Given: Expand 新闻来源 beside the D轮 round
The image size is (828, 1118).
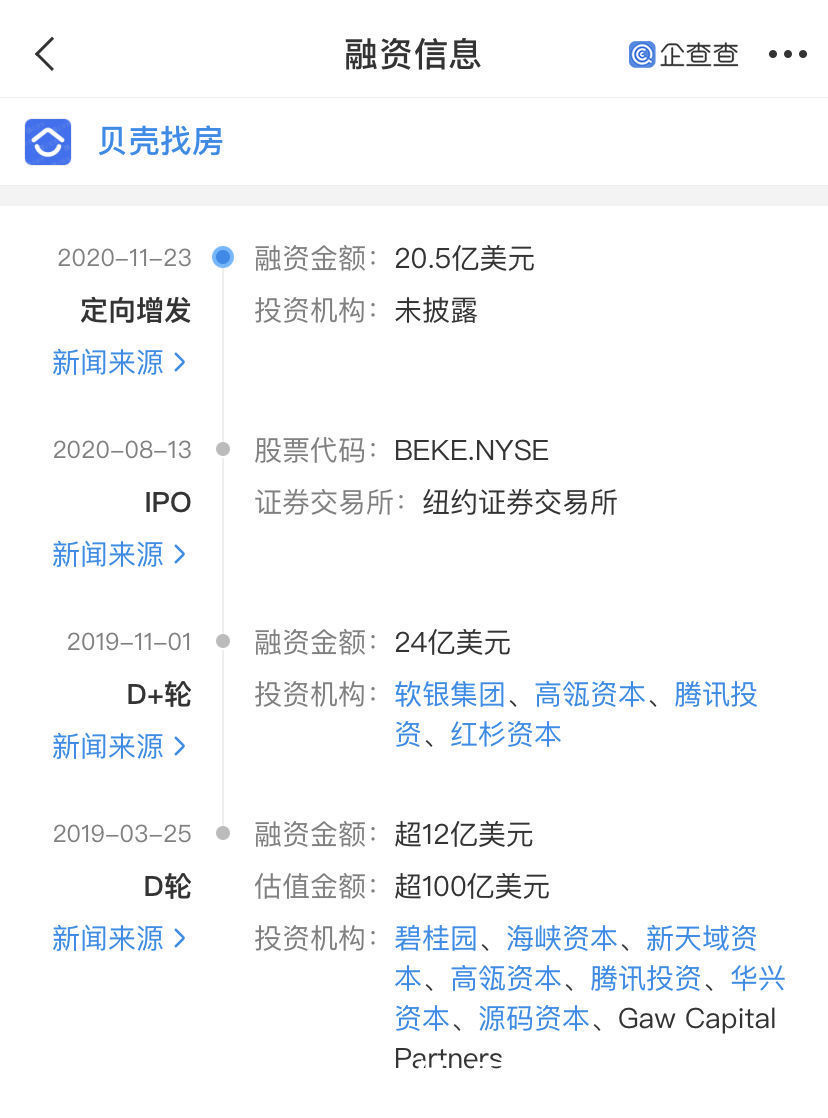Looking at the screenshot, I should pos(120,939).
